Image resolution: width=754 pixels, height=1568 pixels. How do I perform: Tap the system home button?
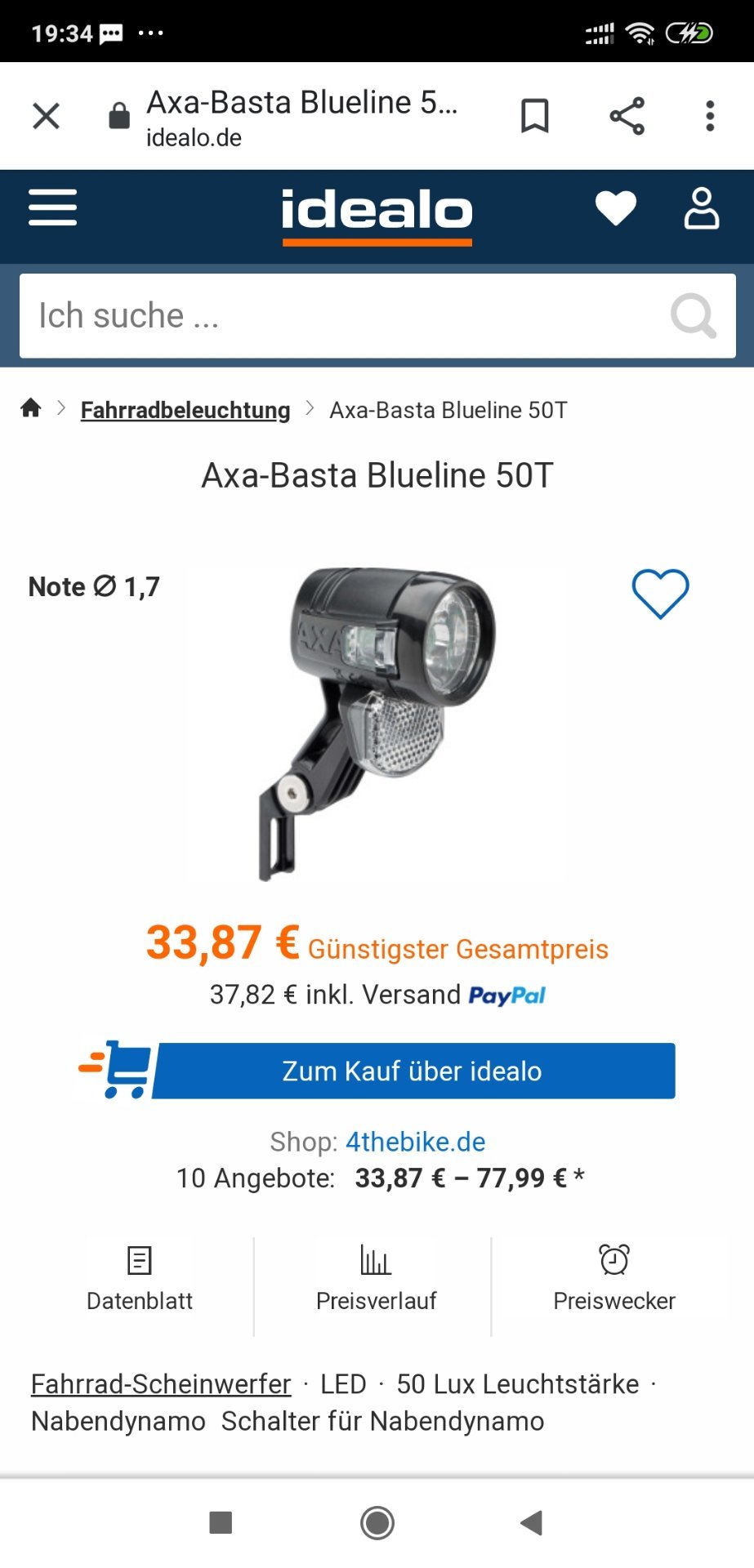coord(377,1522)
